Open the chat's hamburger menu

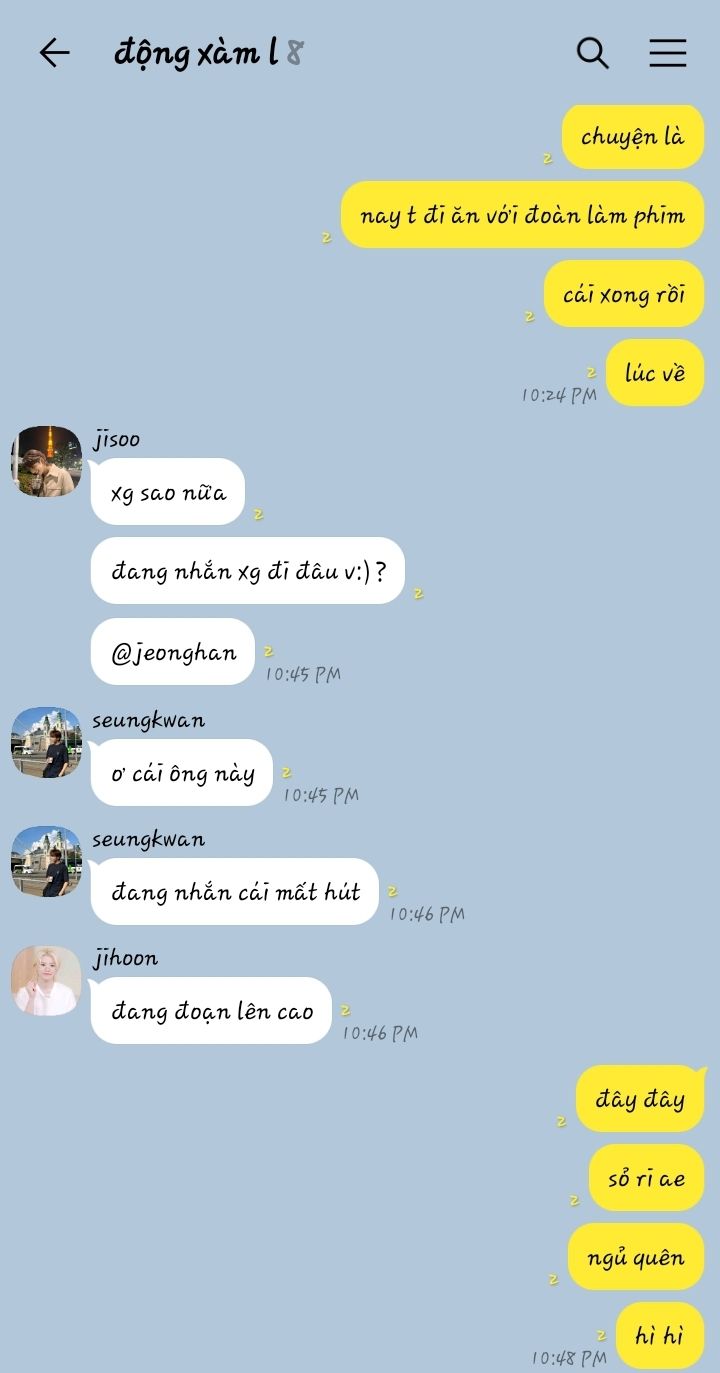coord(668,53)
